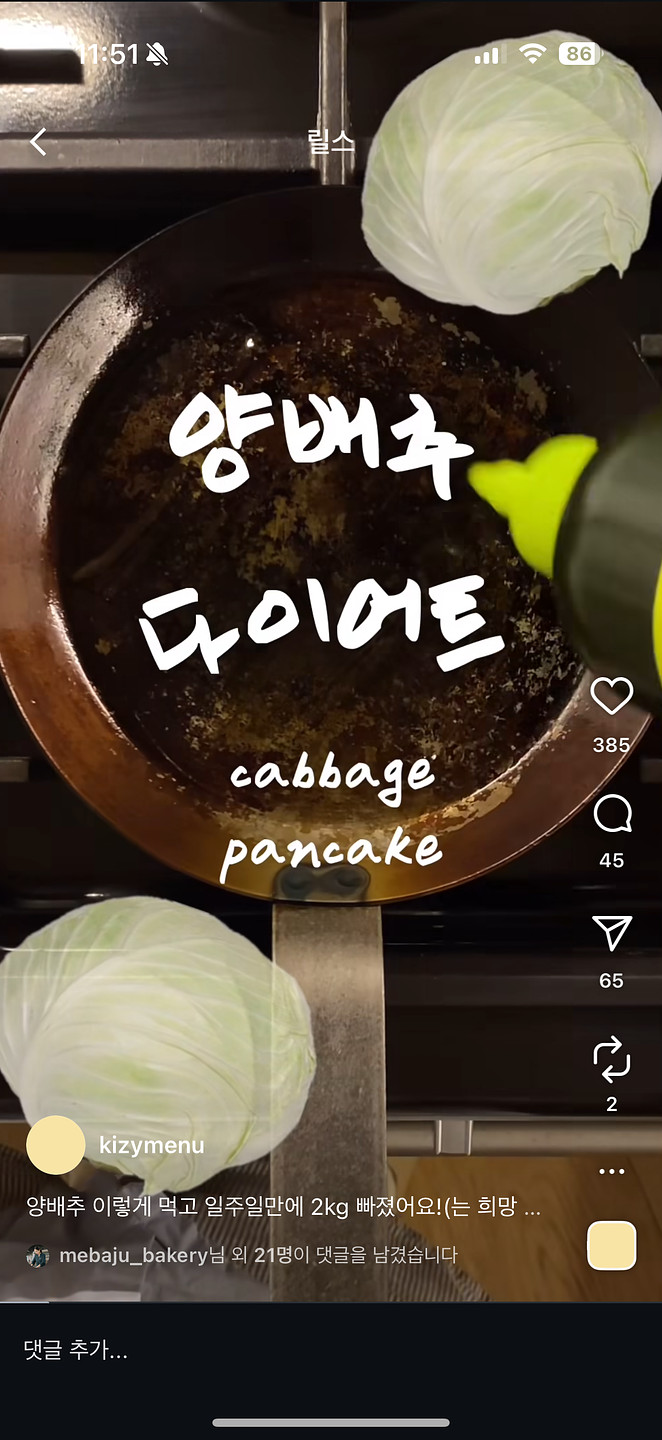662x1440 pixels.
Task: Open kizymenu's profile picture
Action: pyautogui.click(x=55, y=1145)
